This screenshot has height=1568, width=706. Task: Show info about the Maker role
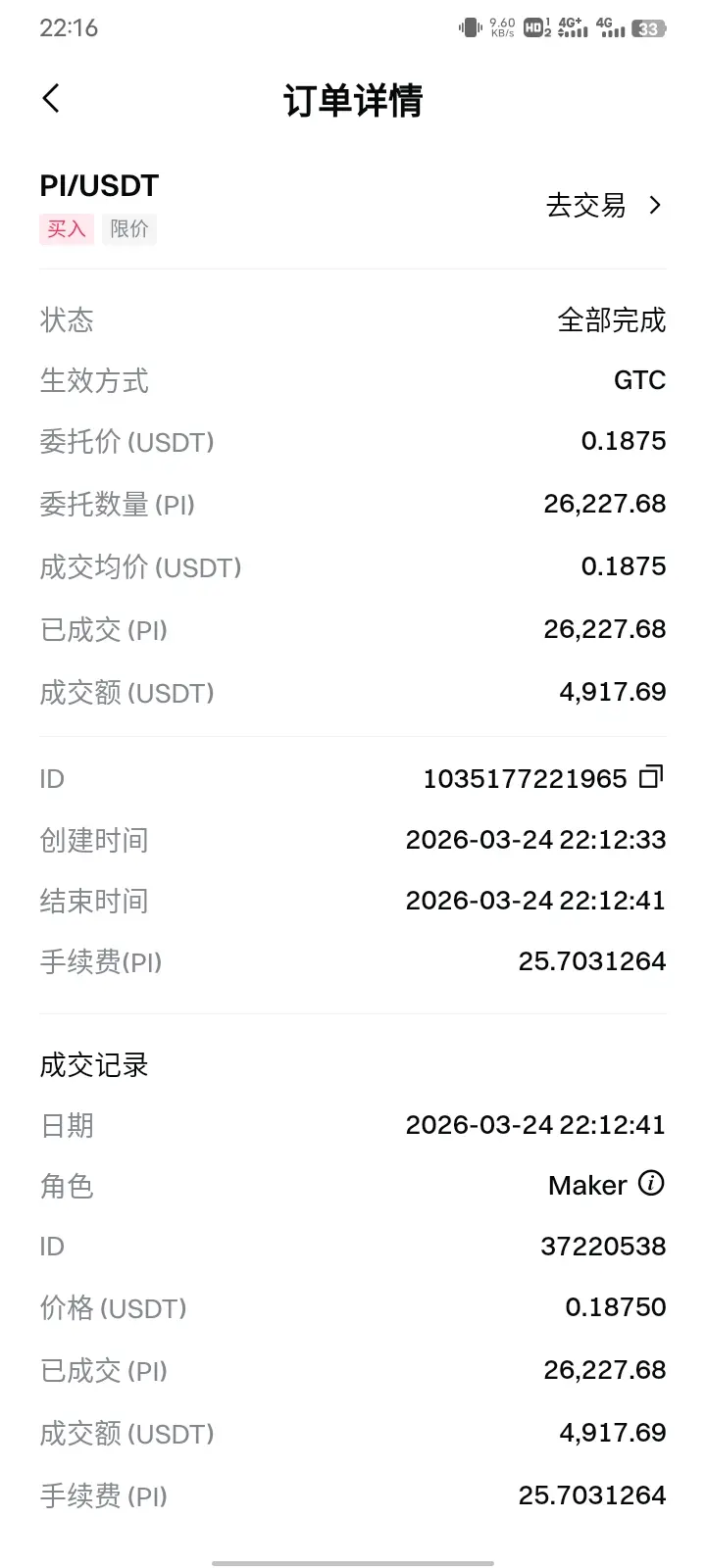pos(651,1184)
